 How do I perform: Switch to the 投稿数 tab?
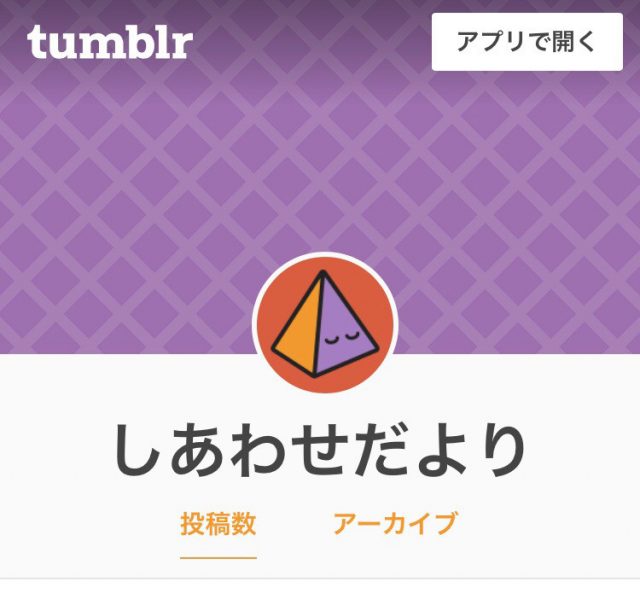tap(218, 523)
